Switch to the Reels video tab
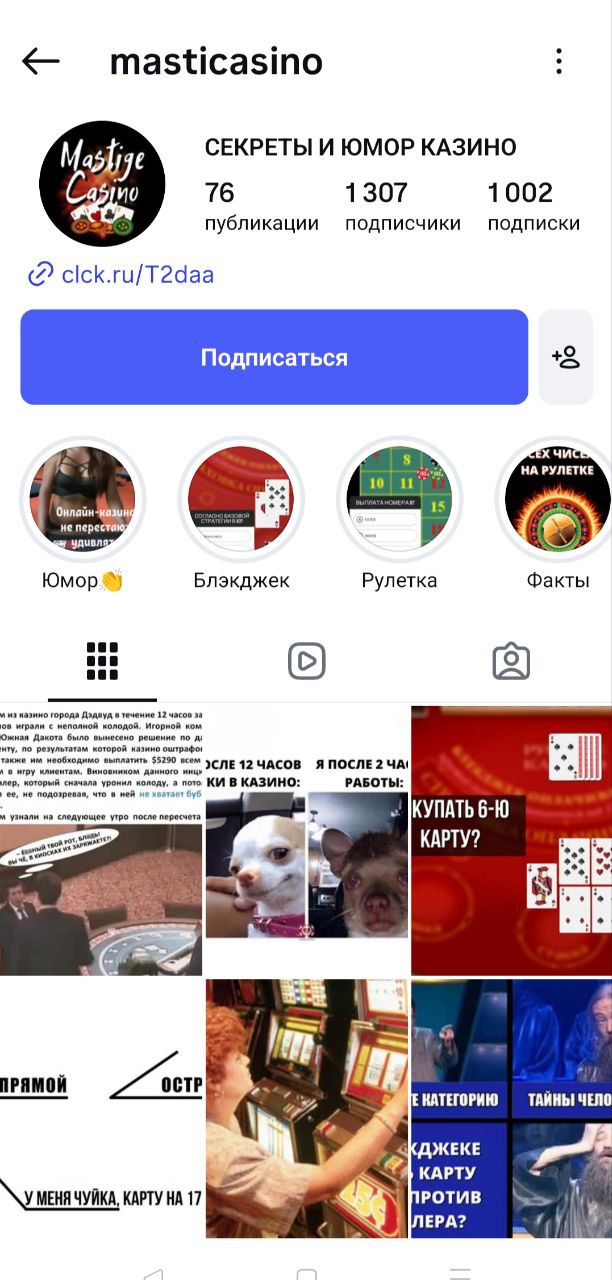The height and width of the screenshot is (1280, 612). click(x=306, y=661)
